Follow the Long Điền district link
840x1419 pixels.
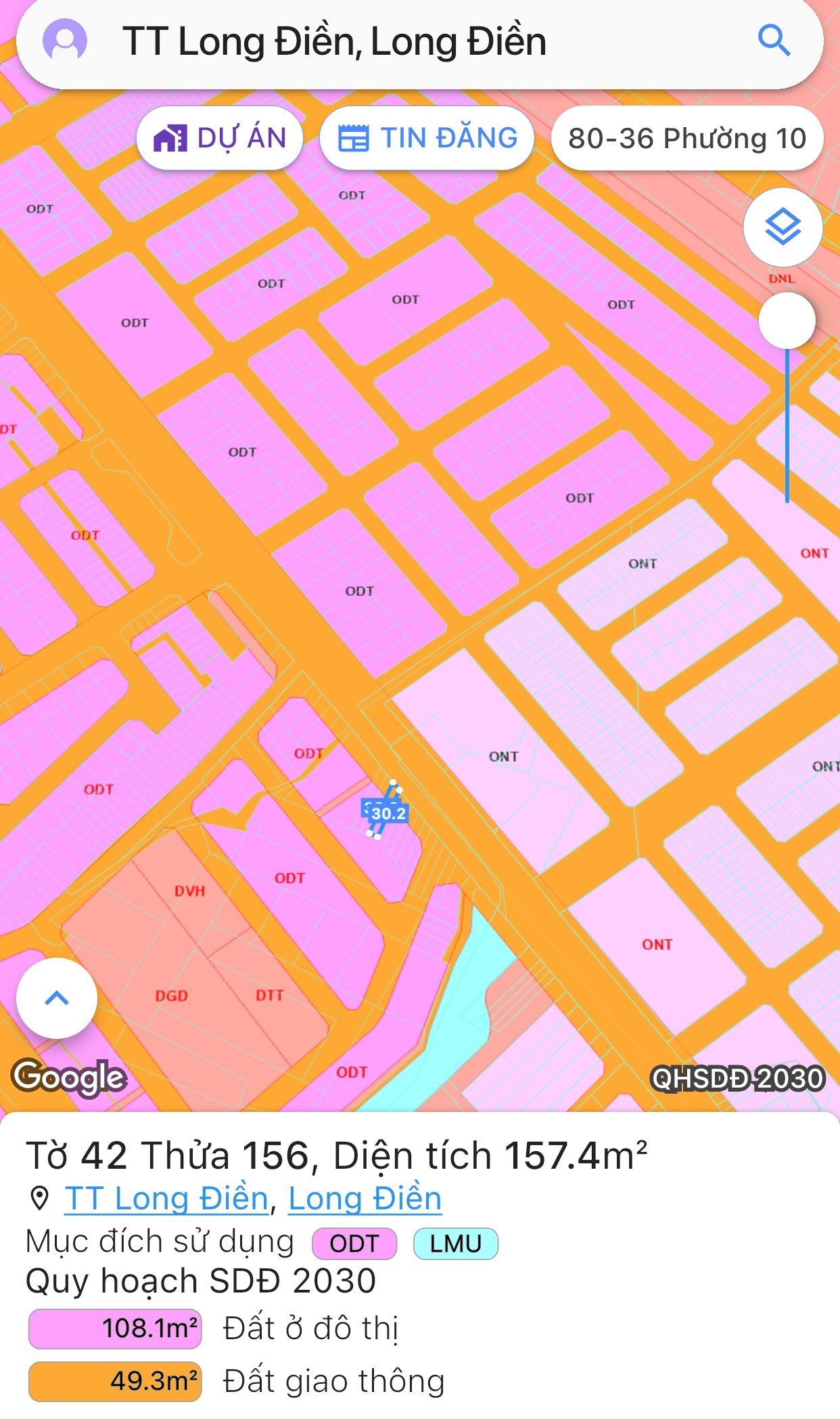365,1199
